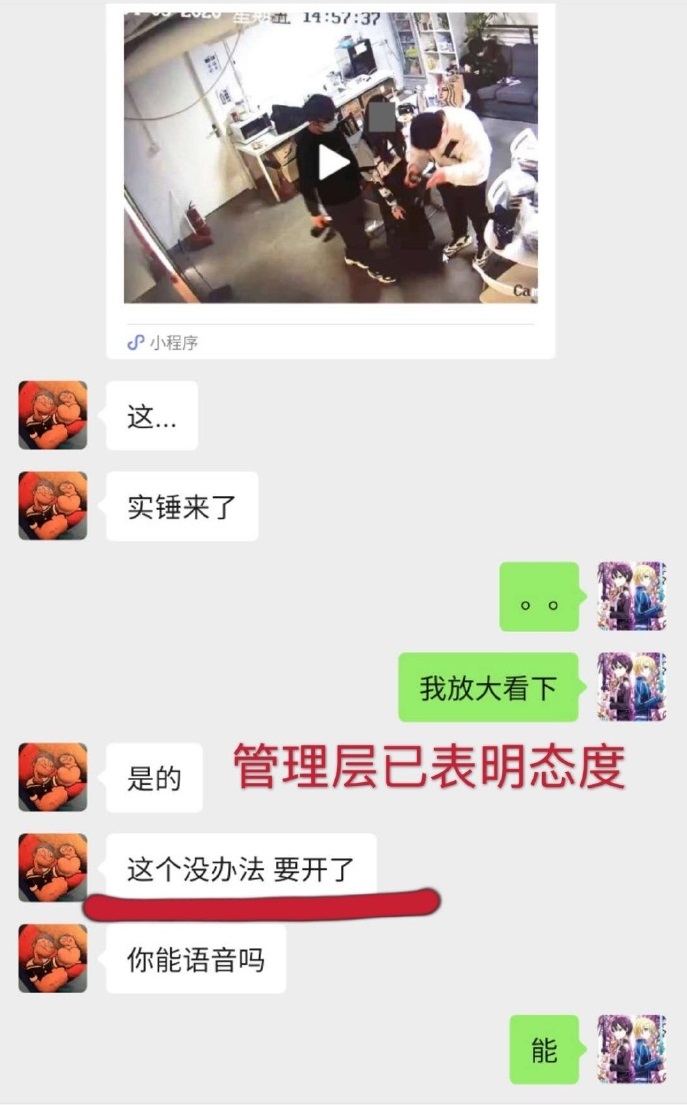687x1105 pixels.
Task: Open my avatar beside "我放大看下"
Action: click(x=631, y=687)
